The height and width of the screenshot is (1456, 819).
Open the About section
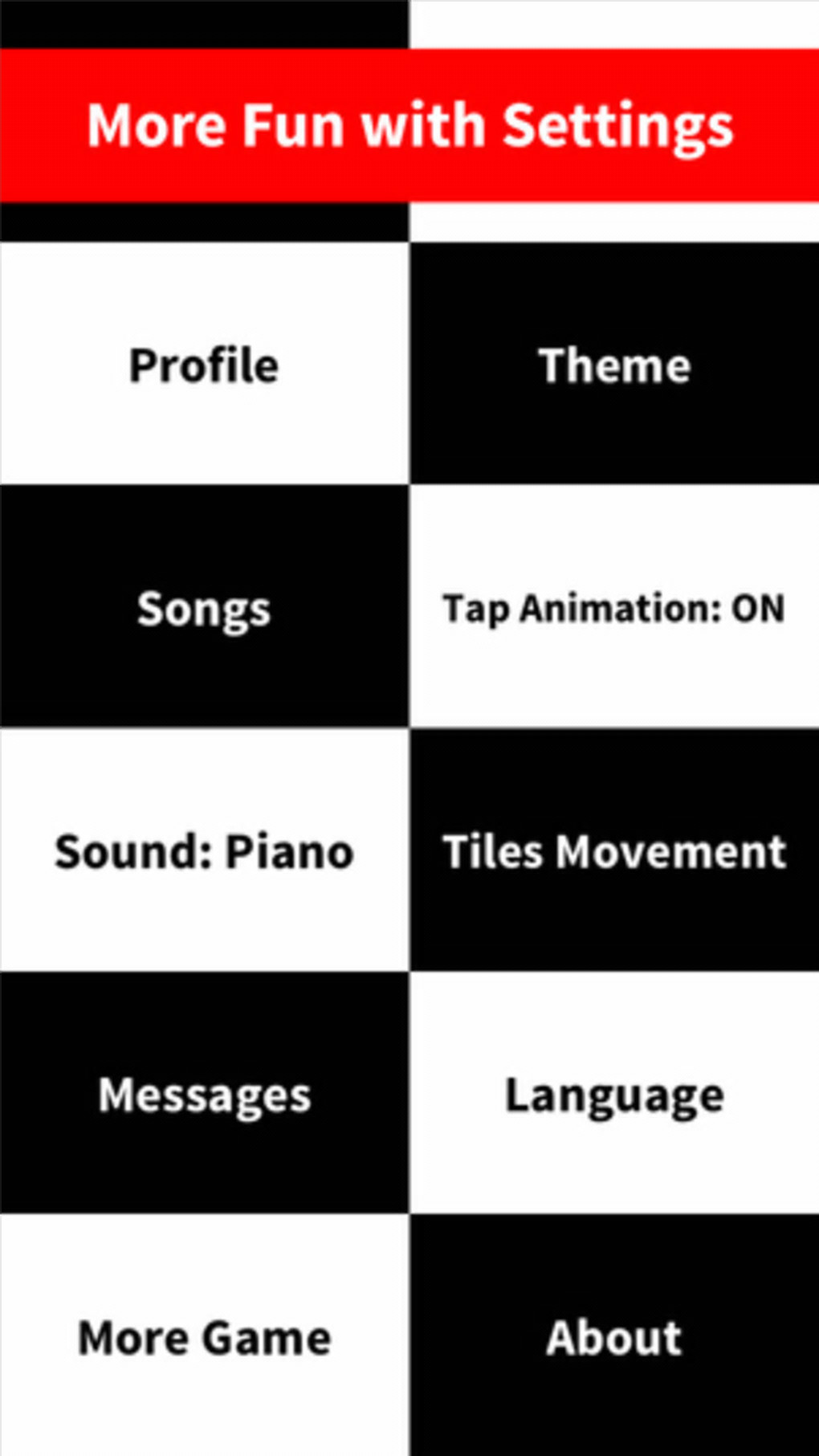click(614, 1337)
